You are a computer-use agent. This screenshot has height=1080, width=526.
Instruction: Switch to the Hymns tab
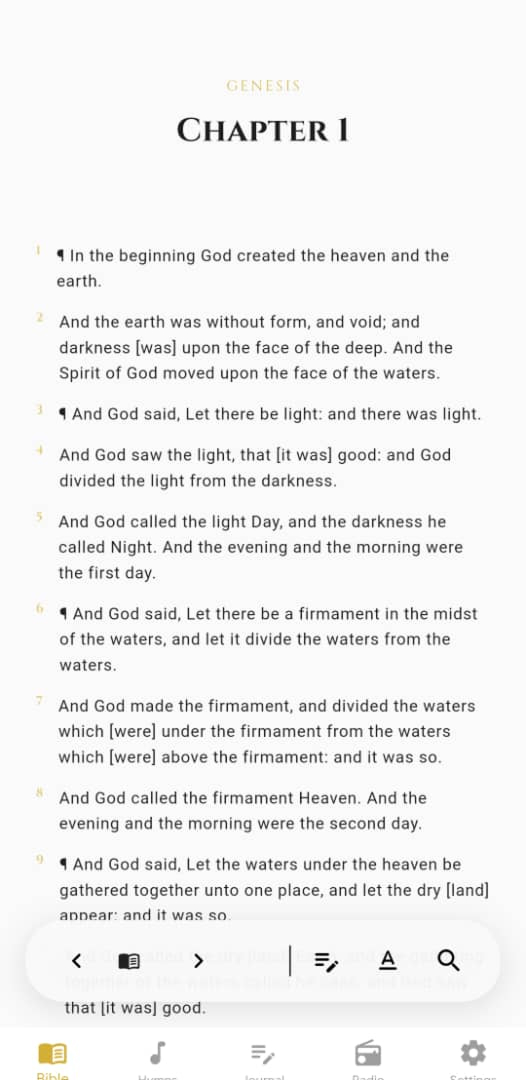[158, 1058]
